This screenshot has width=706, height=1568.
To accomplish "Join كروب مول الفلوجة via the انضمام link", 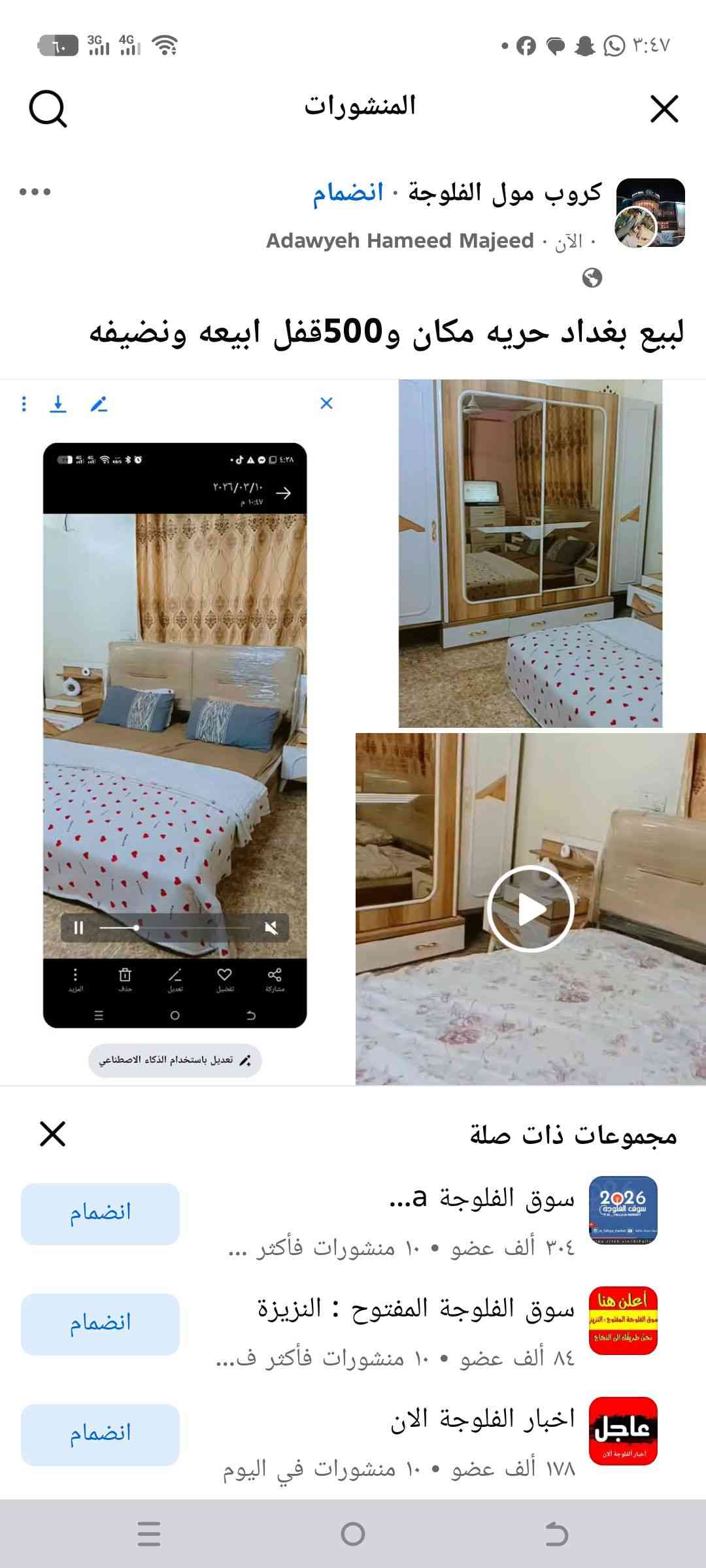I will (x=348, y=193).
